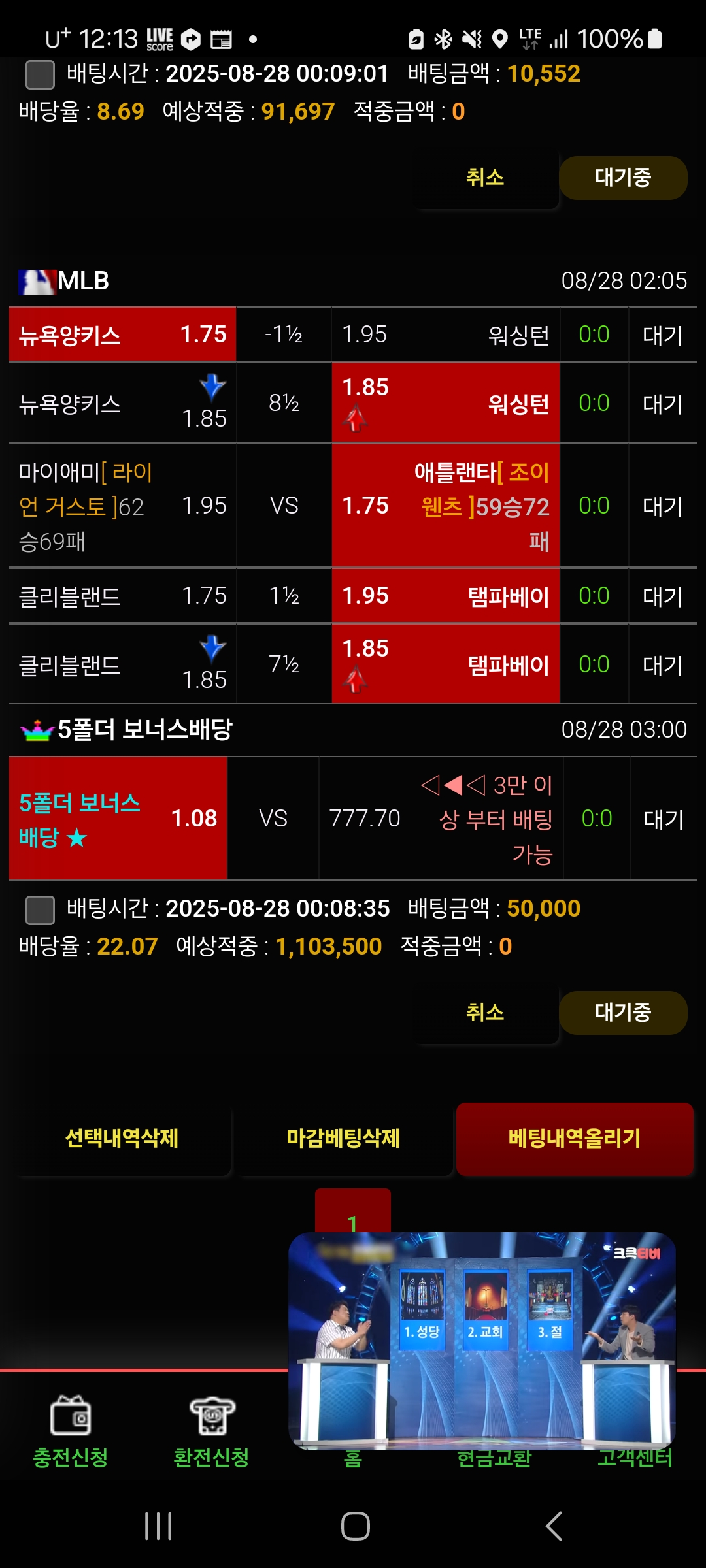This screenshot has height=1568, width=706.
Task: Tap 취소 for the 50,000 bet
Action: pyautogui.click(x=485, y=1013)
